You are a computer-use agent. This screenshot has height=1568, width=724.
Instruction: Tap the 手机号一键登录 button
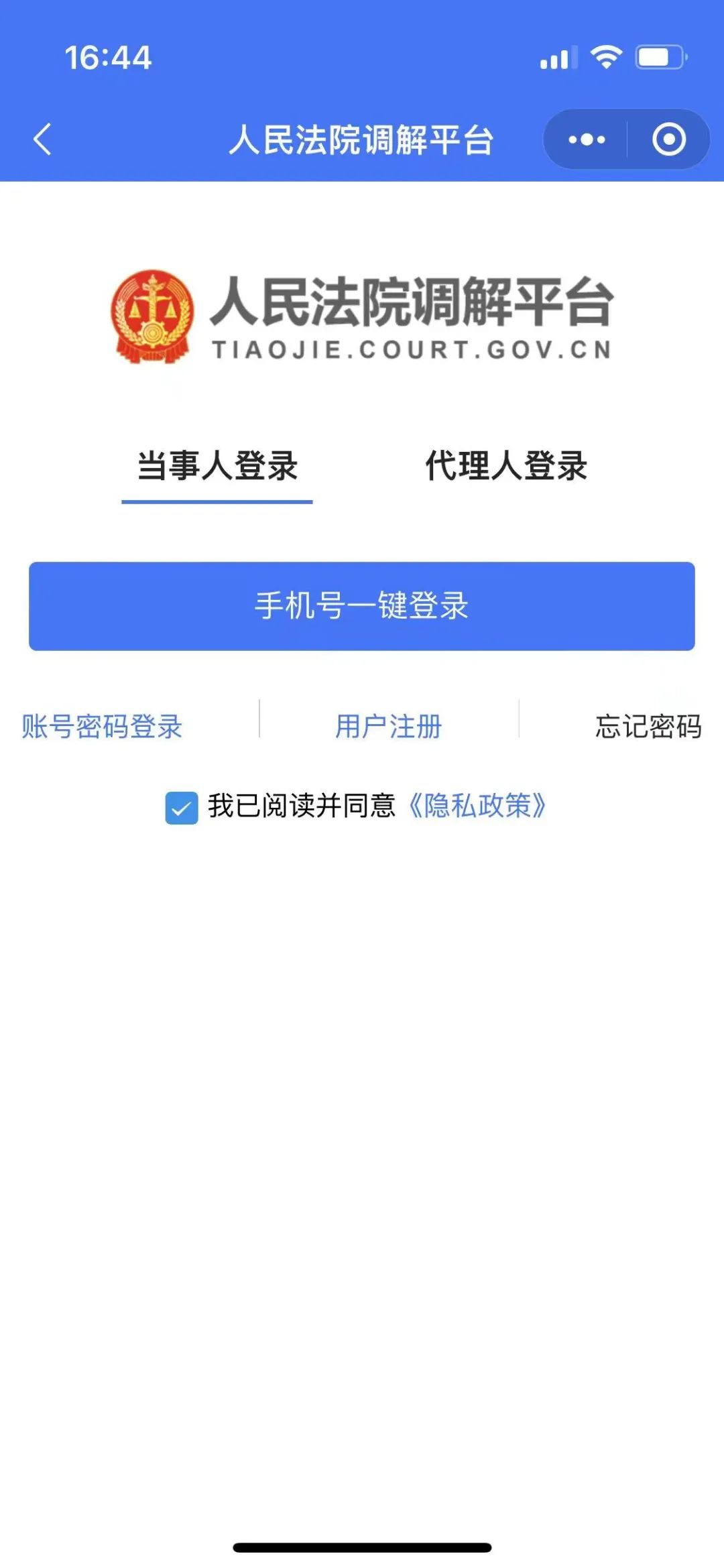click(362, 606)
